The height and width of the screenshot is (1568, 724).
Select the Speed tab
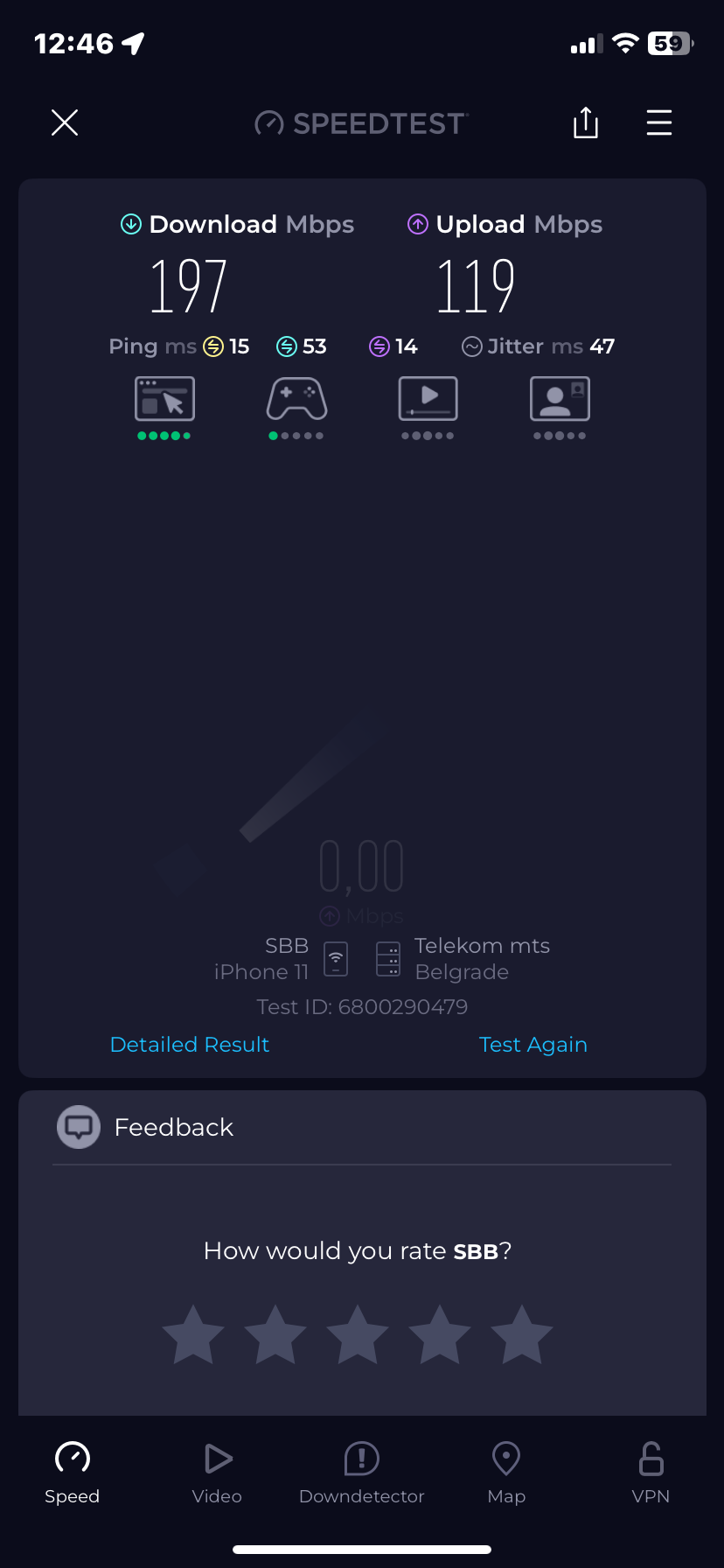tap(73, 1473)
